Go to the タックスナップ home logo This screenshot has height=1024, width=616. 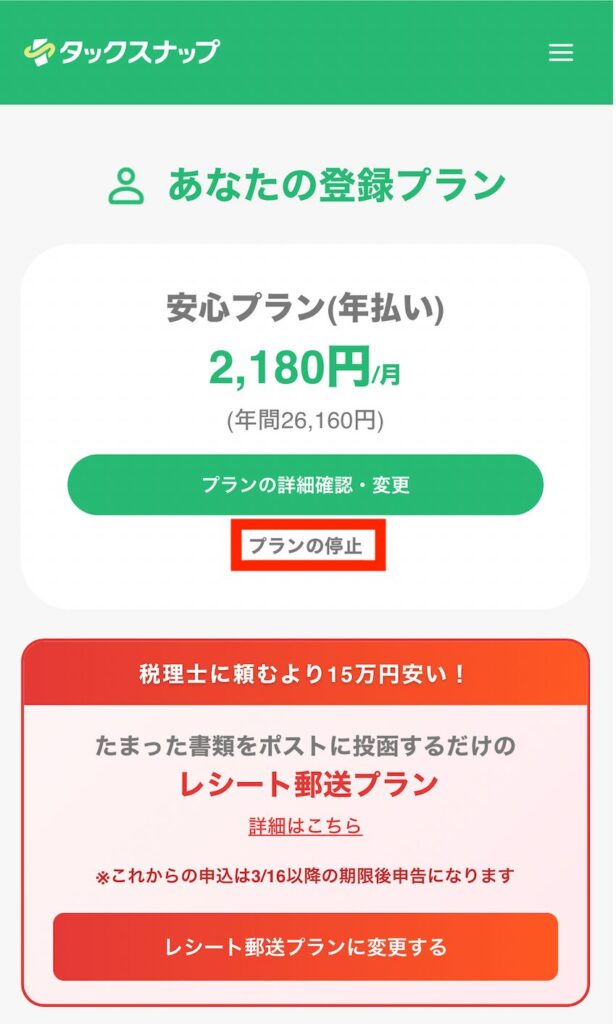[121, 51]
